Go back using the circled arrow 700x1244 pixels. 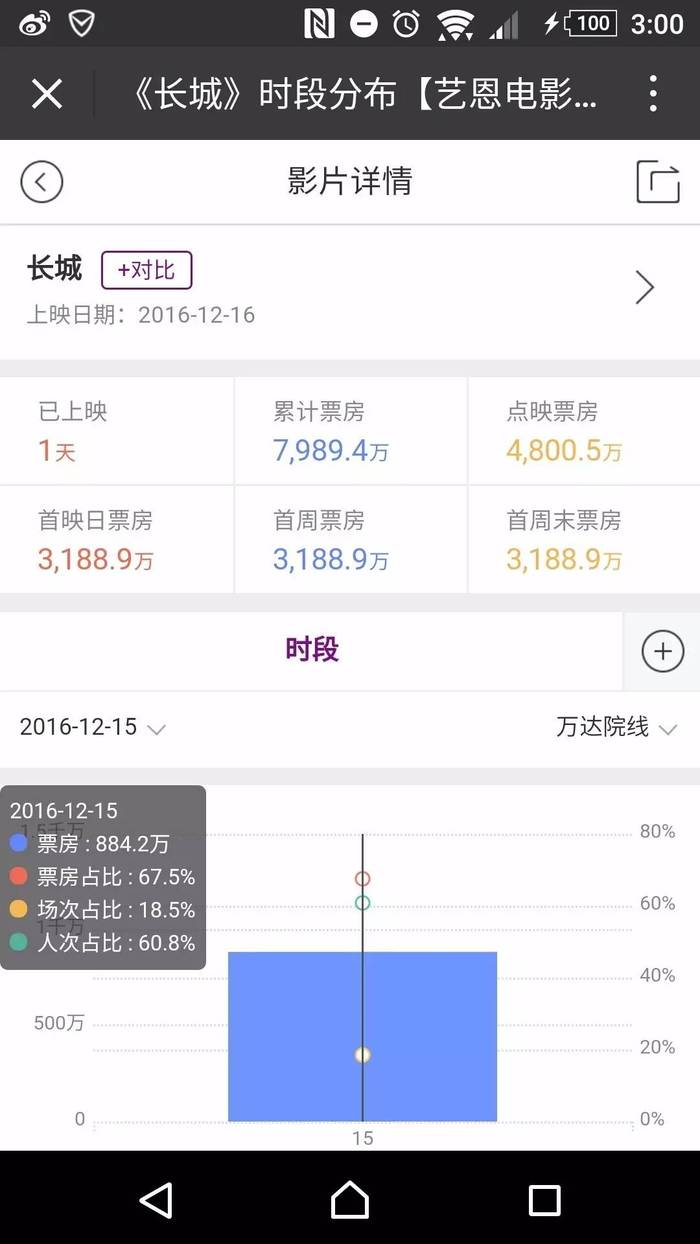tap(41, 182)
